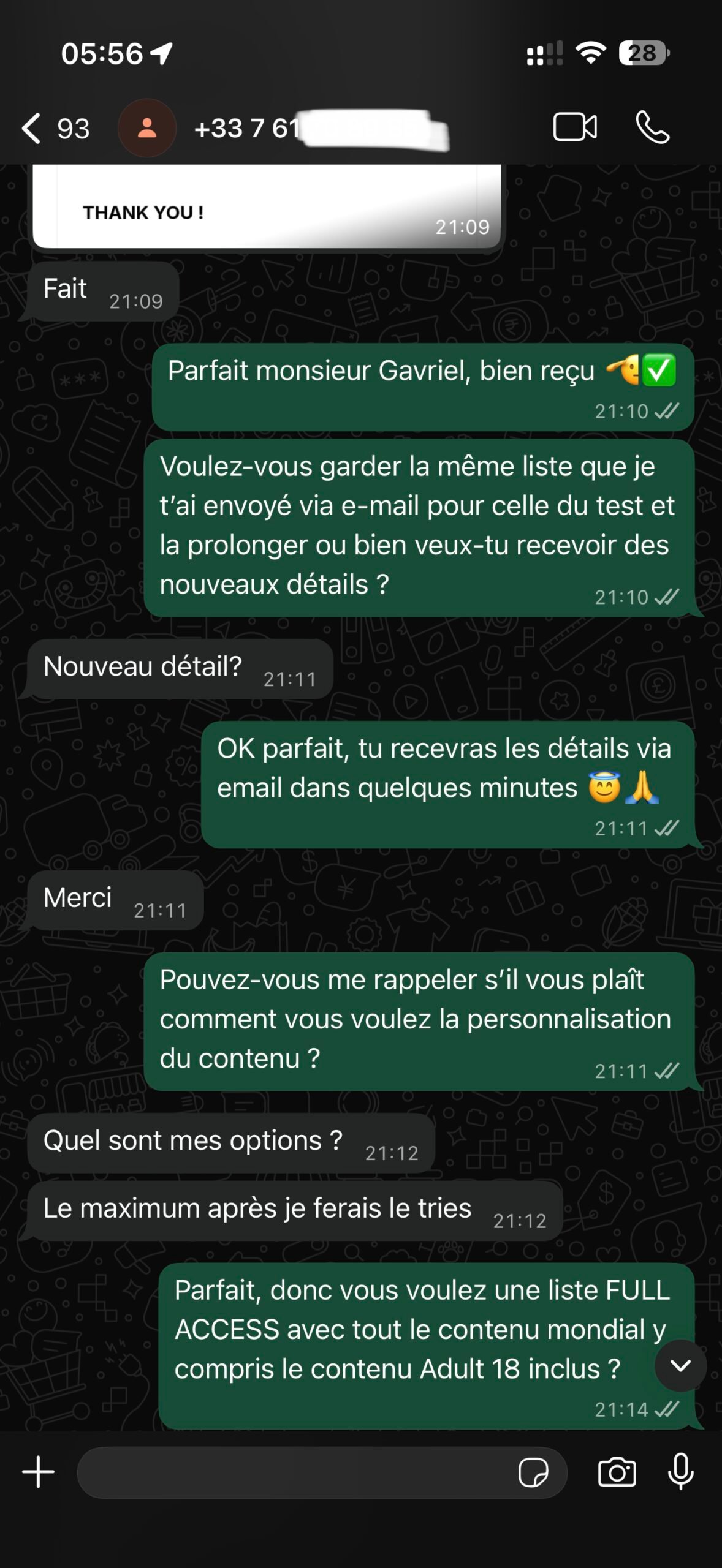Record a voice message with the microphone
This screenshot has height=1568, width=722.
[x=680, y=1471]
